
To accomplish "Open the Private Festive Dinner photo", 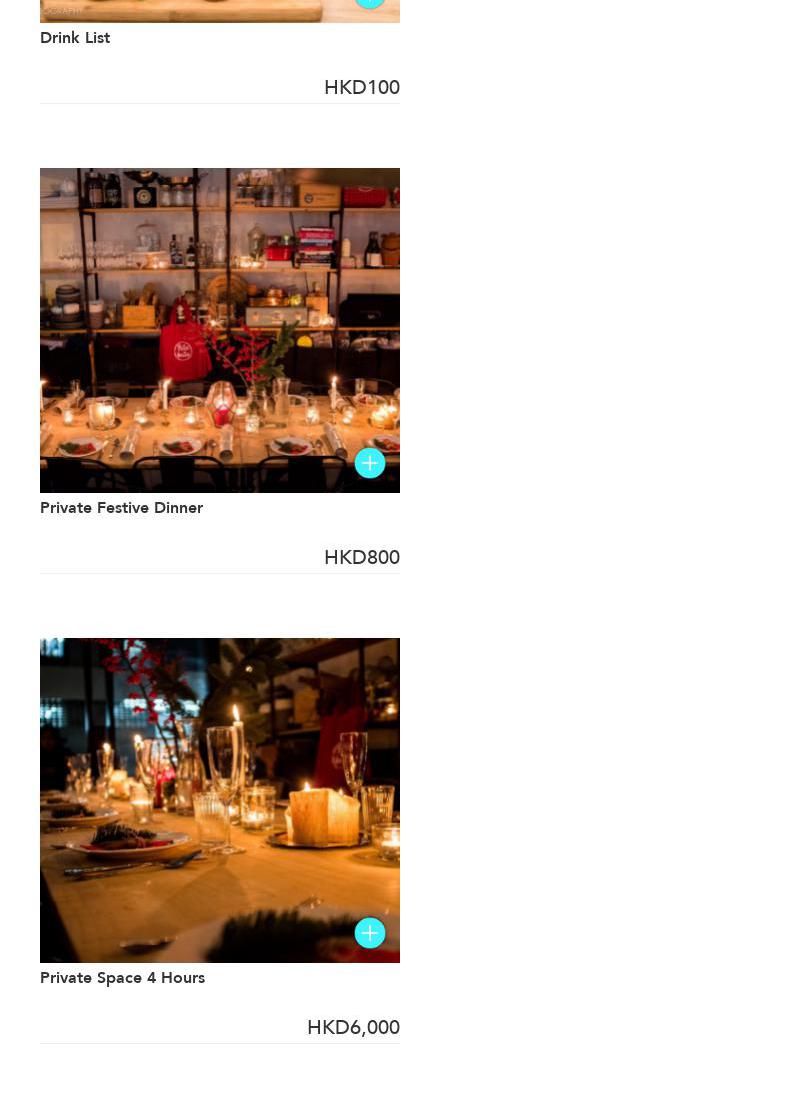I will (x=200, y=320).
